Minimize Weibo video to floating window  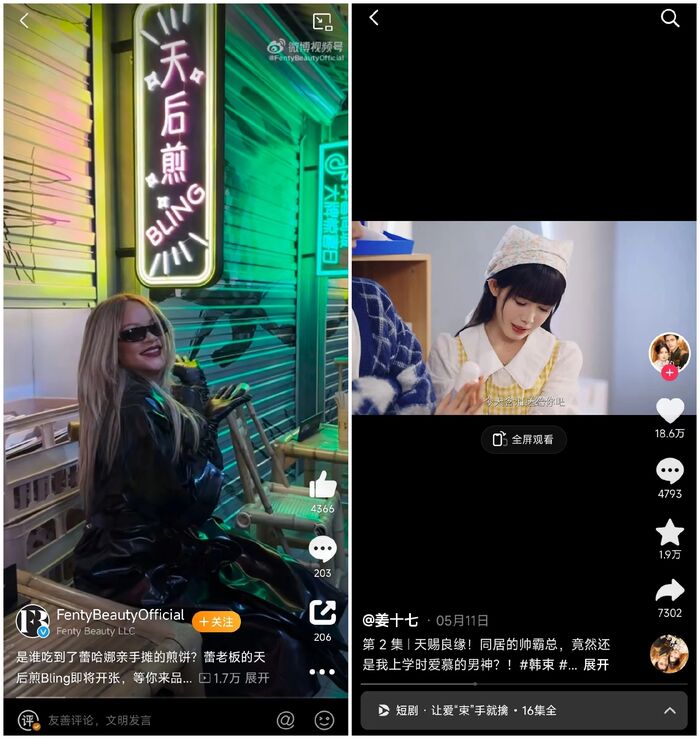pyautogui.click(x=322, y=21)
